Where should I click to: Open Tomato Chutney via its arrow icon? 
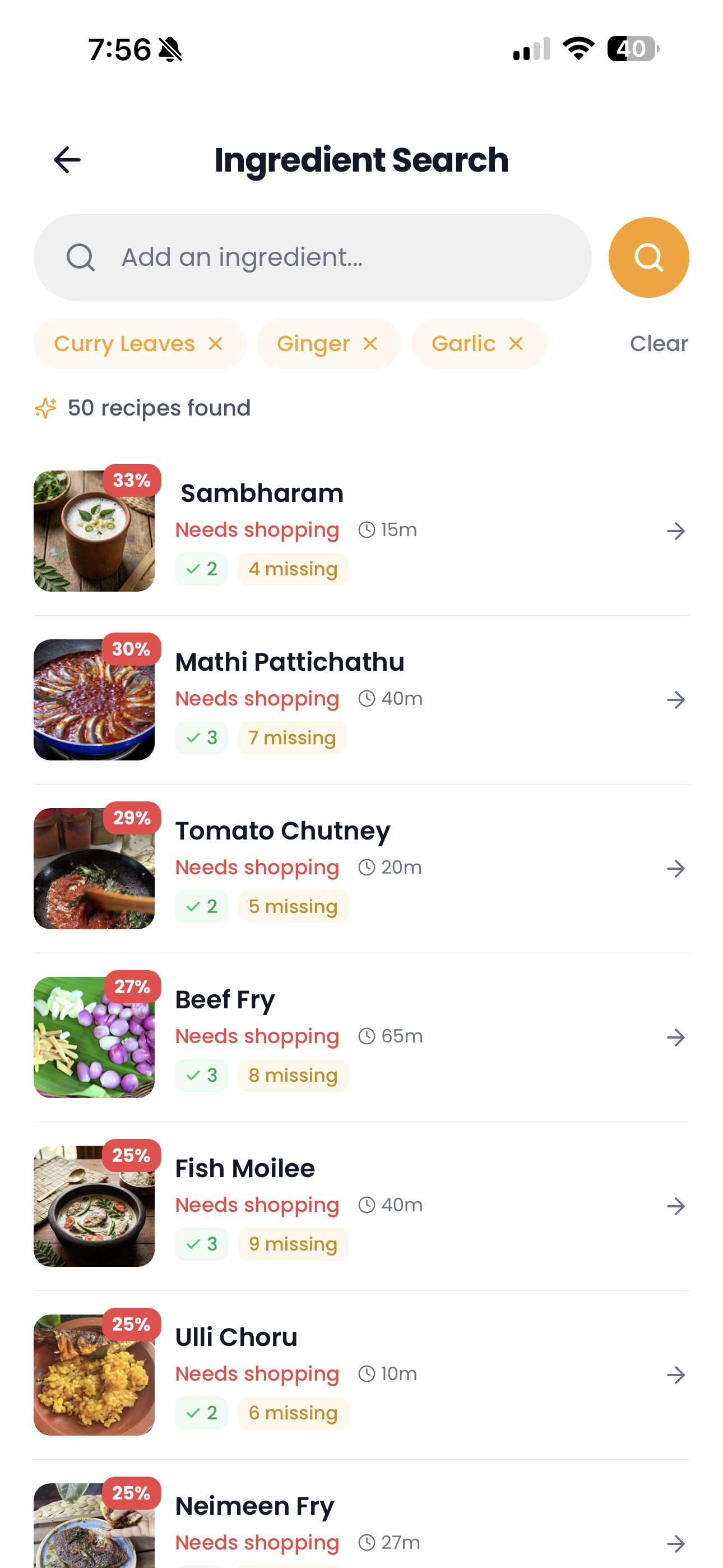[676, 868]
